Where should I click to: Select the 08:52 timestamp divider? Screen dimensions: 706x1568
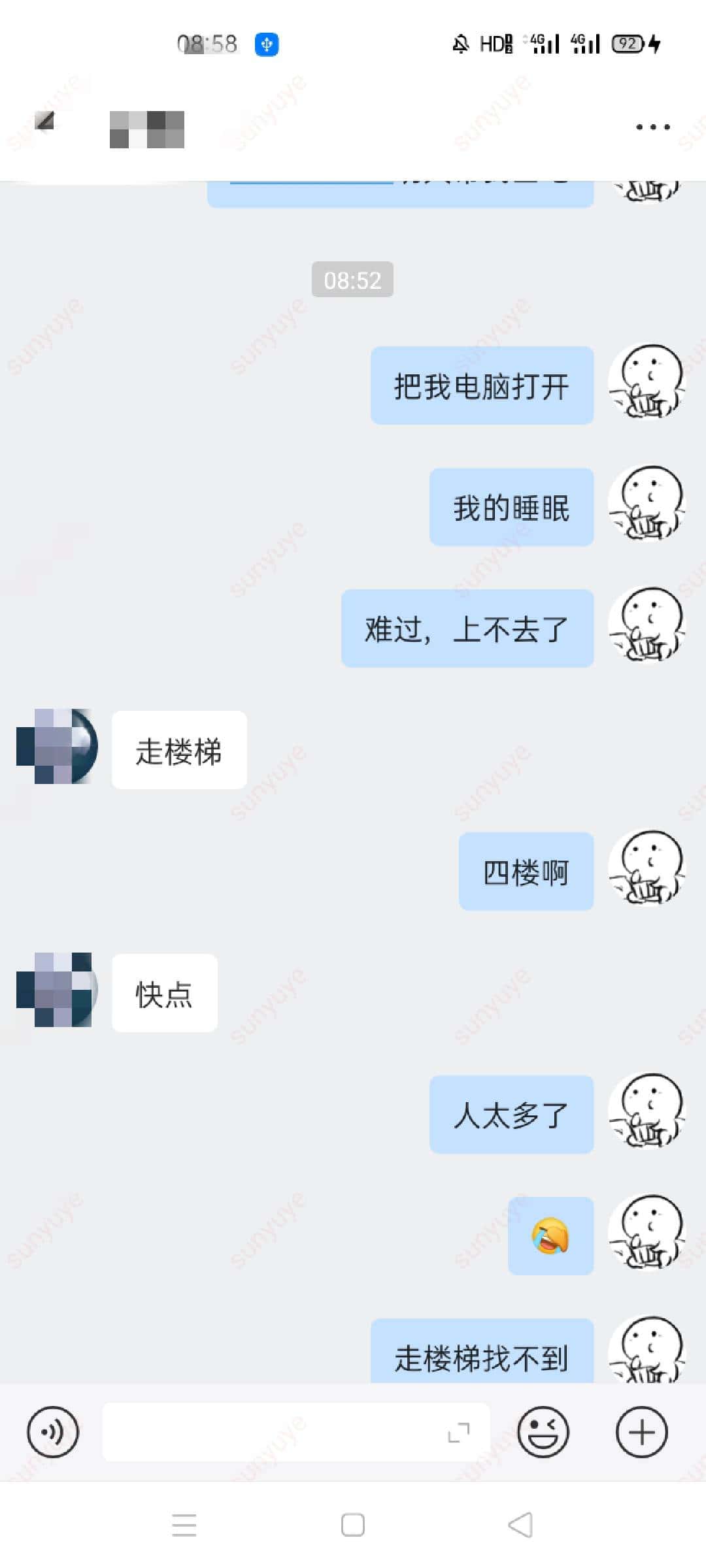click(352, 280)
